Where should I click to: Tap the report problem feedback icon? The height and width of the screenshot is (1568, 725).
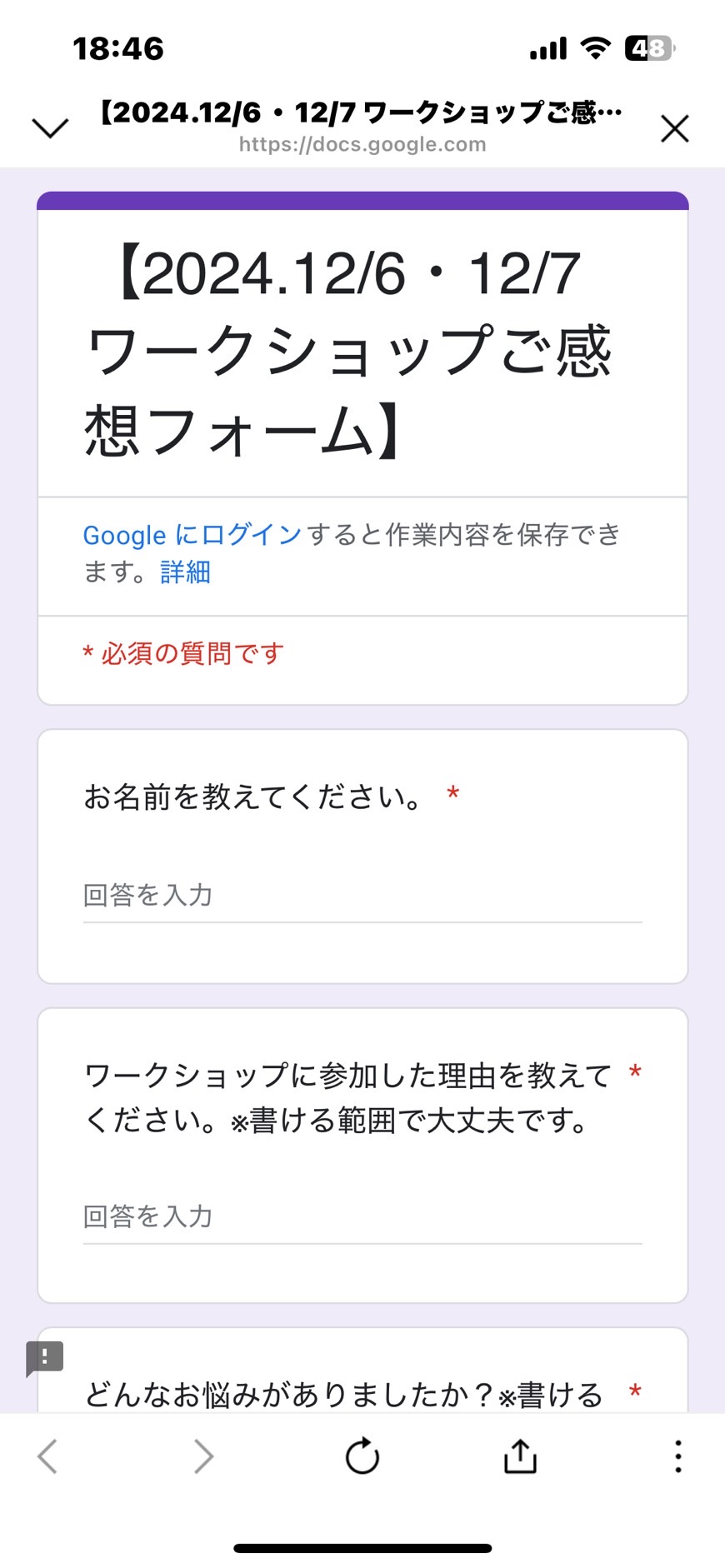coord(45,1358)
